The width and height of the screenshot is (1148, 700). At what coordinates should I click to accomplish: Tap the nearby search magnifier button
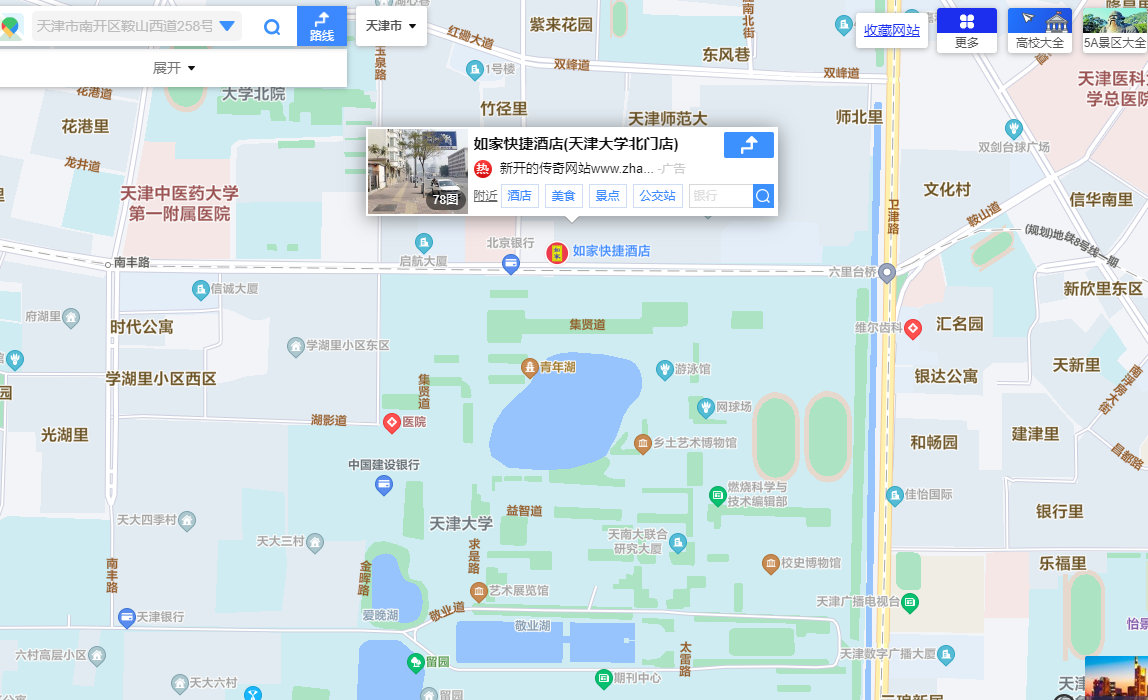(763, 196)
